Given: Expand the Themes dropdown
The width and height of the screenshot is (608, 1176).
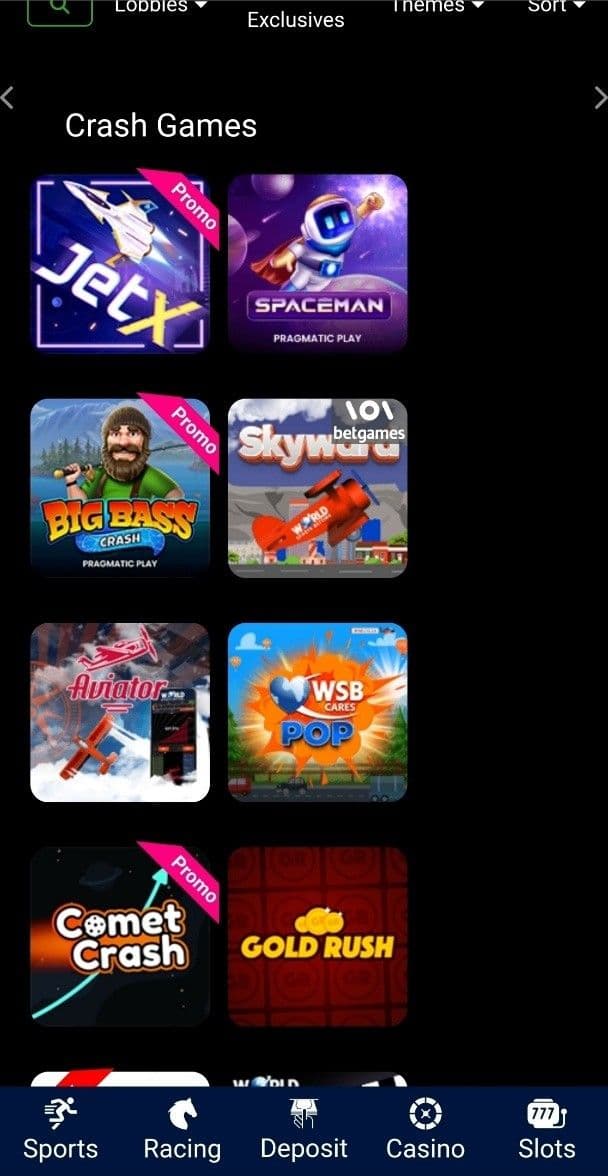Looking at the screenshot, I should pos(436,7).
